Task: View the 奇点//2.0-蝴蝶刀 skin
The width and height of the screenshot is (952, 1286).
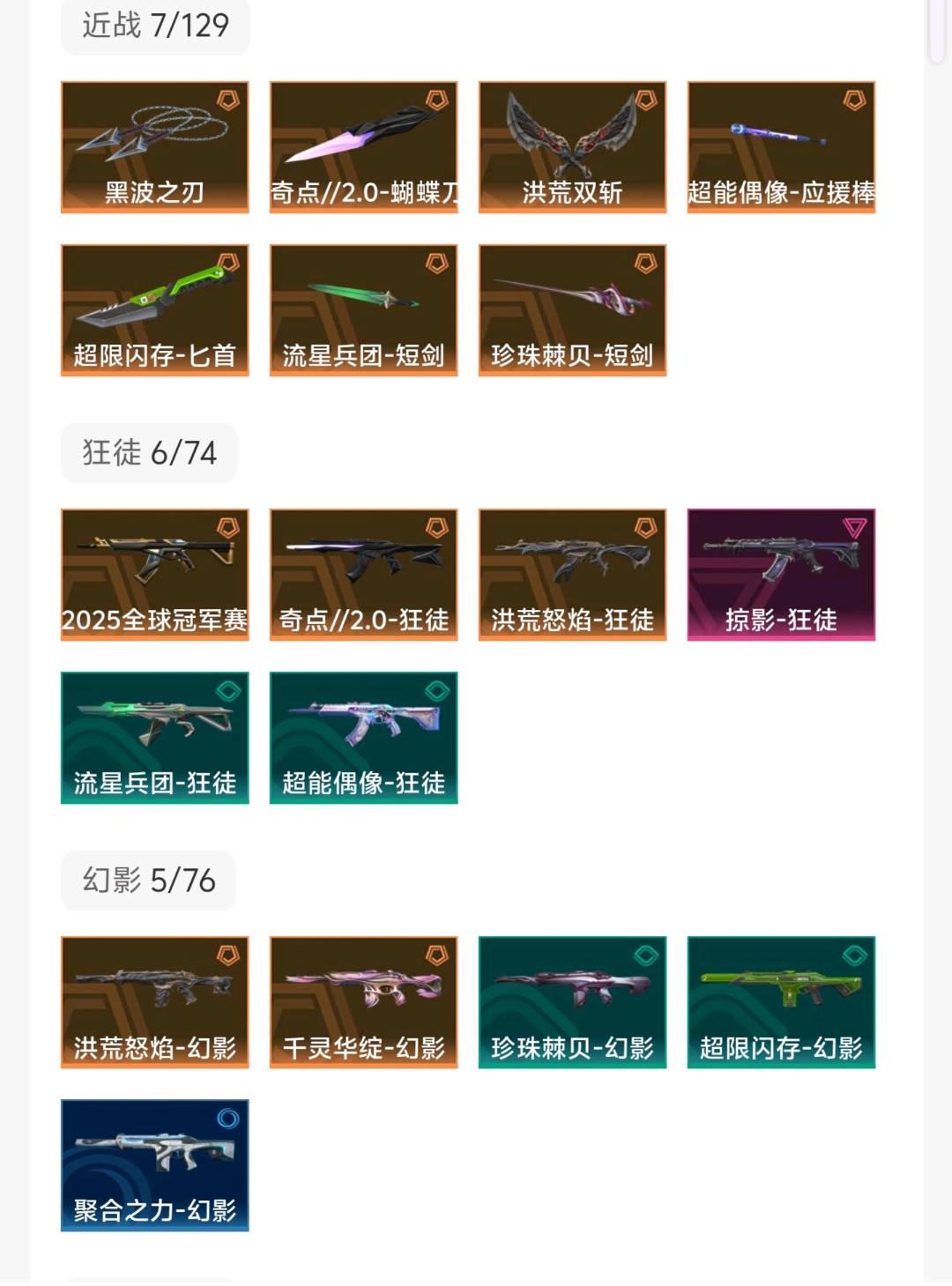Action: [x=363, y=147]
